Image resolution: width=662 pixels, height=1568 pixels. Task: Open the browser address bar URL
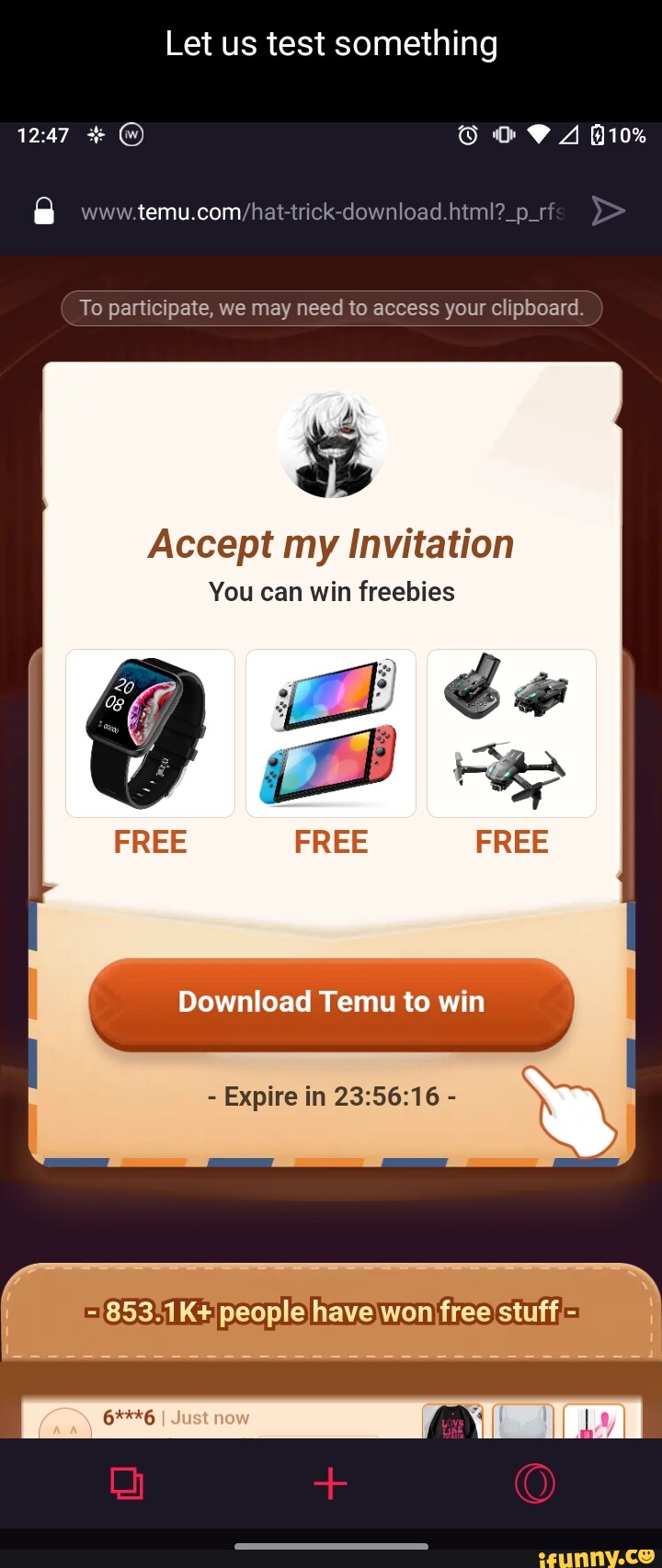[322, 212]
